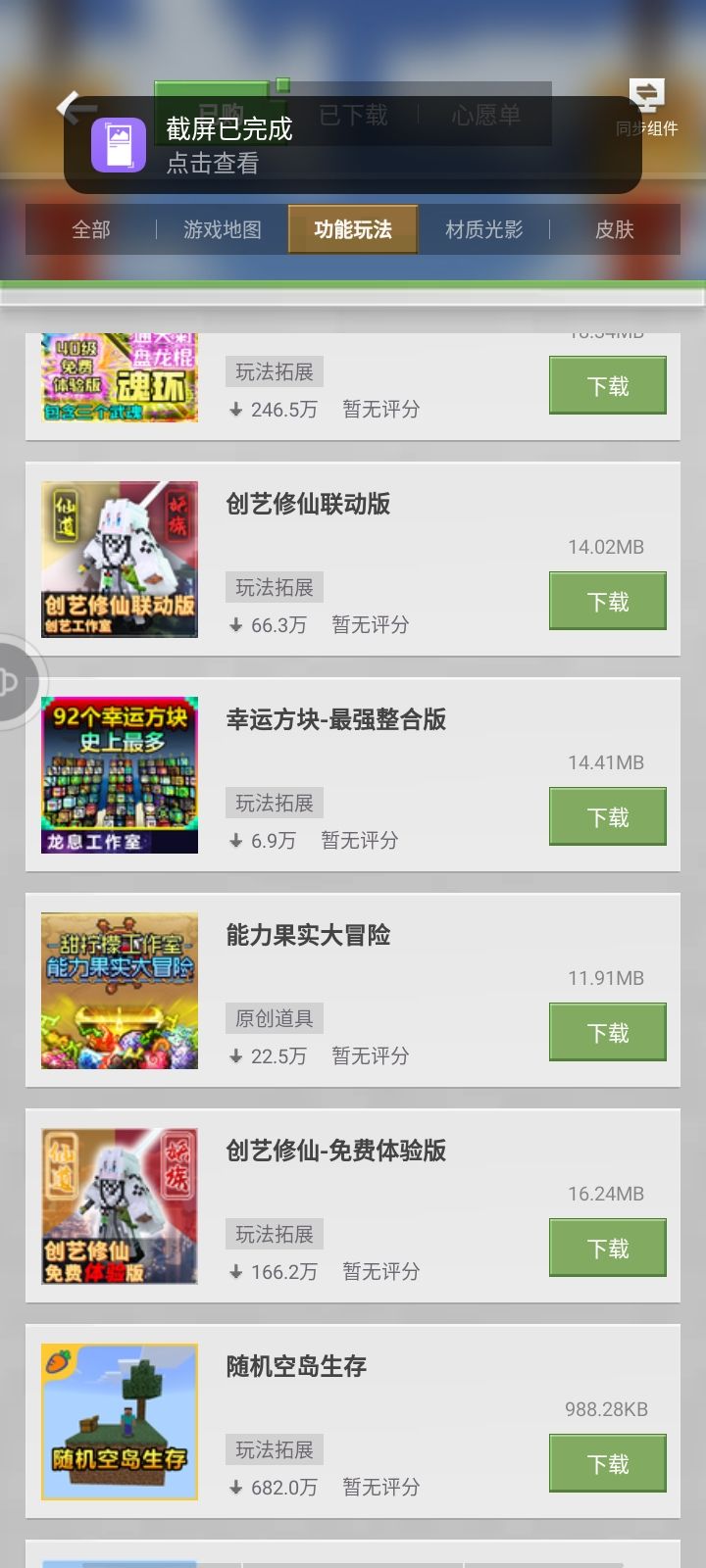This screenshot has width=706, height=1568.
Task: Download 随机空岛生存
Action: pos(608,1464)
